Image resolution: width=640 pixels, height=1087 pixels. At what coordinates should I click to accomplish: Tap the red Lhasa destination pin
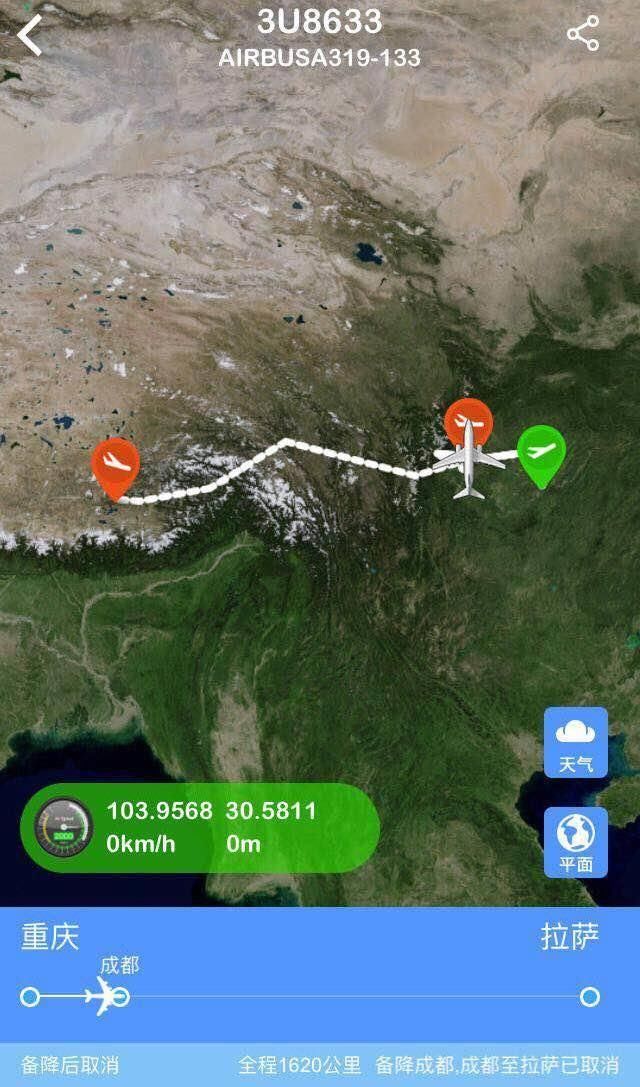(x=116, y=464)
